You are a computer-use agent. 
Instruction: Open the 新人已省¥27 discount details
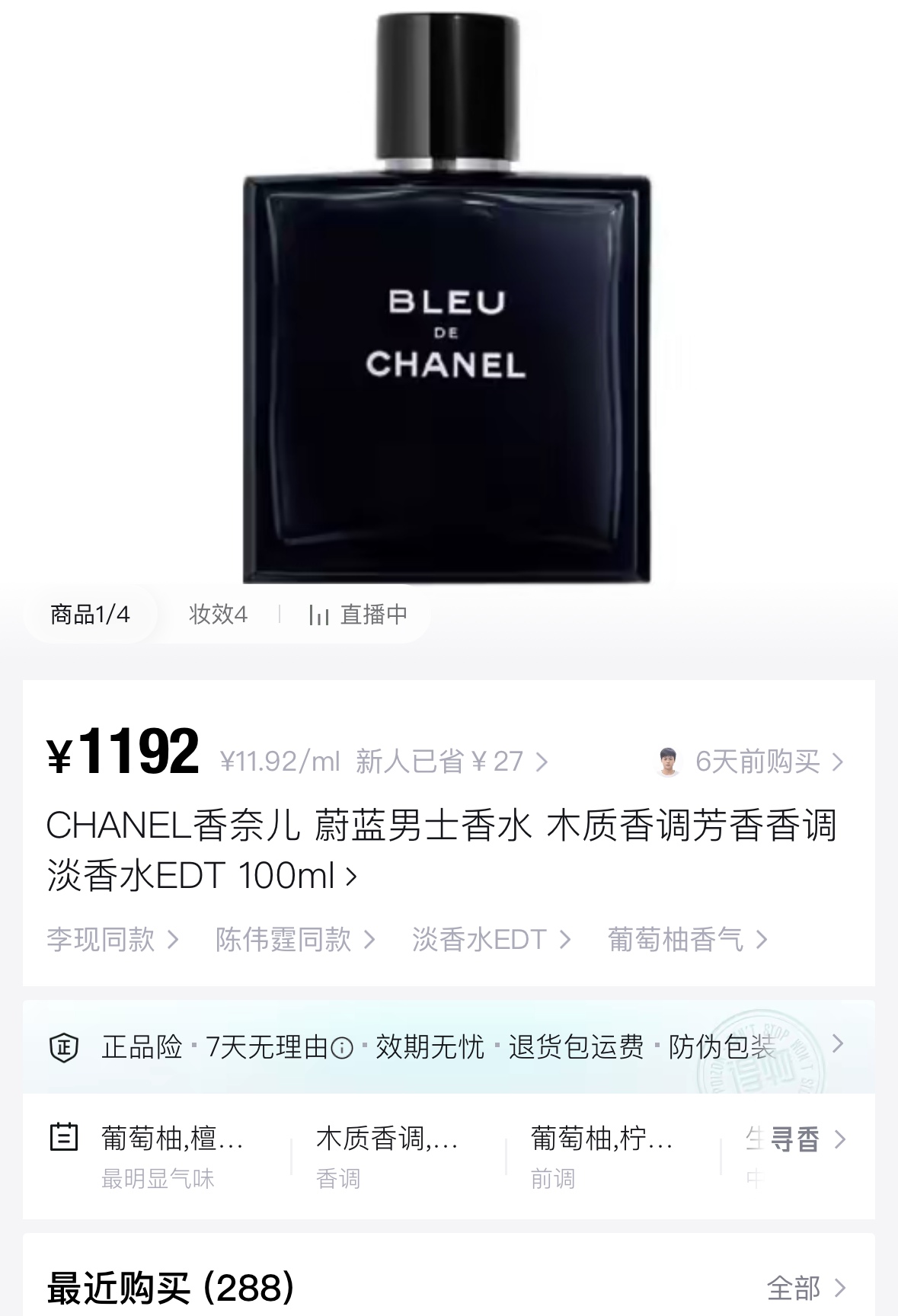452,761
